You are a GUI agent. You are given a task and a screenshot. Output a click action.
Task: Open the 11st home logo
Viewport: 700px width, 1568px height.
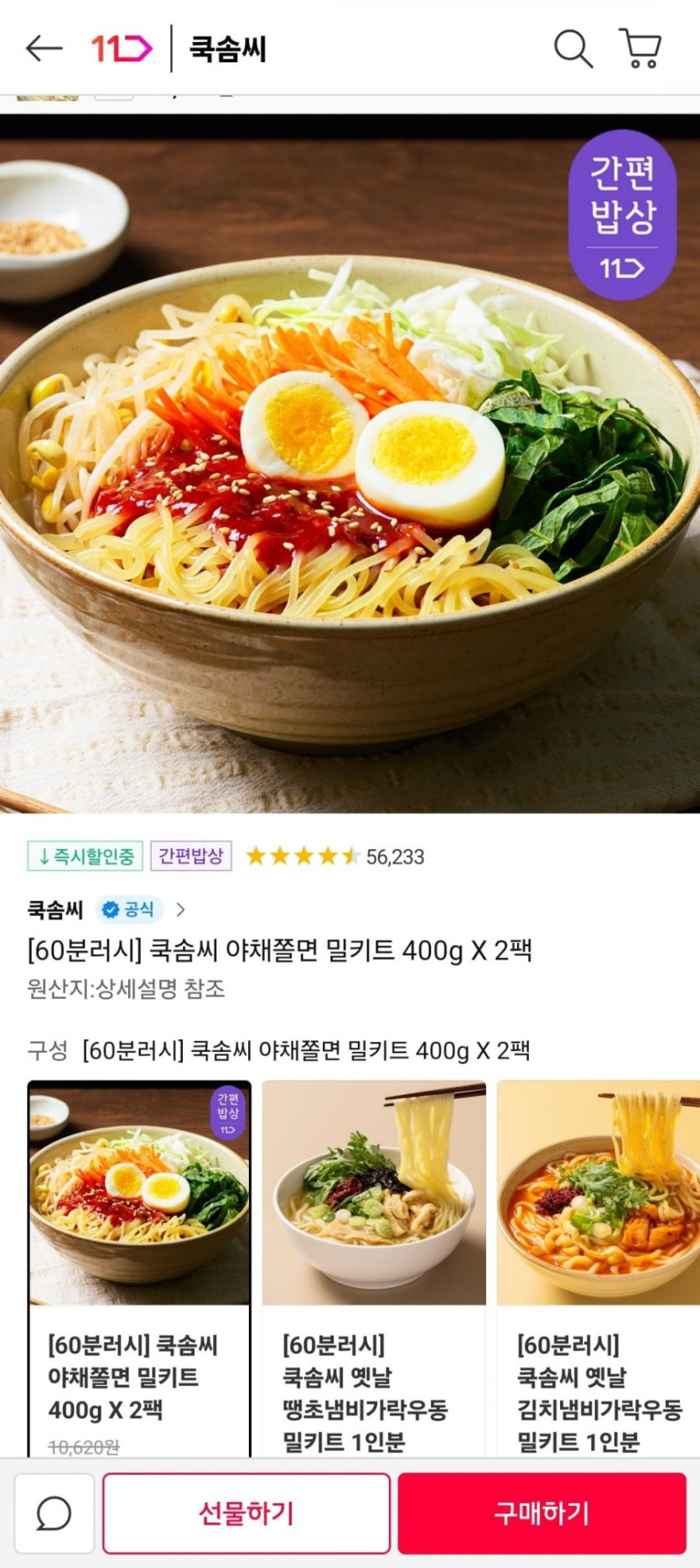pyautogui.click(x=122, y=49)
